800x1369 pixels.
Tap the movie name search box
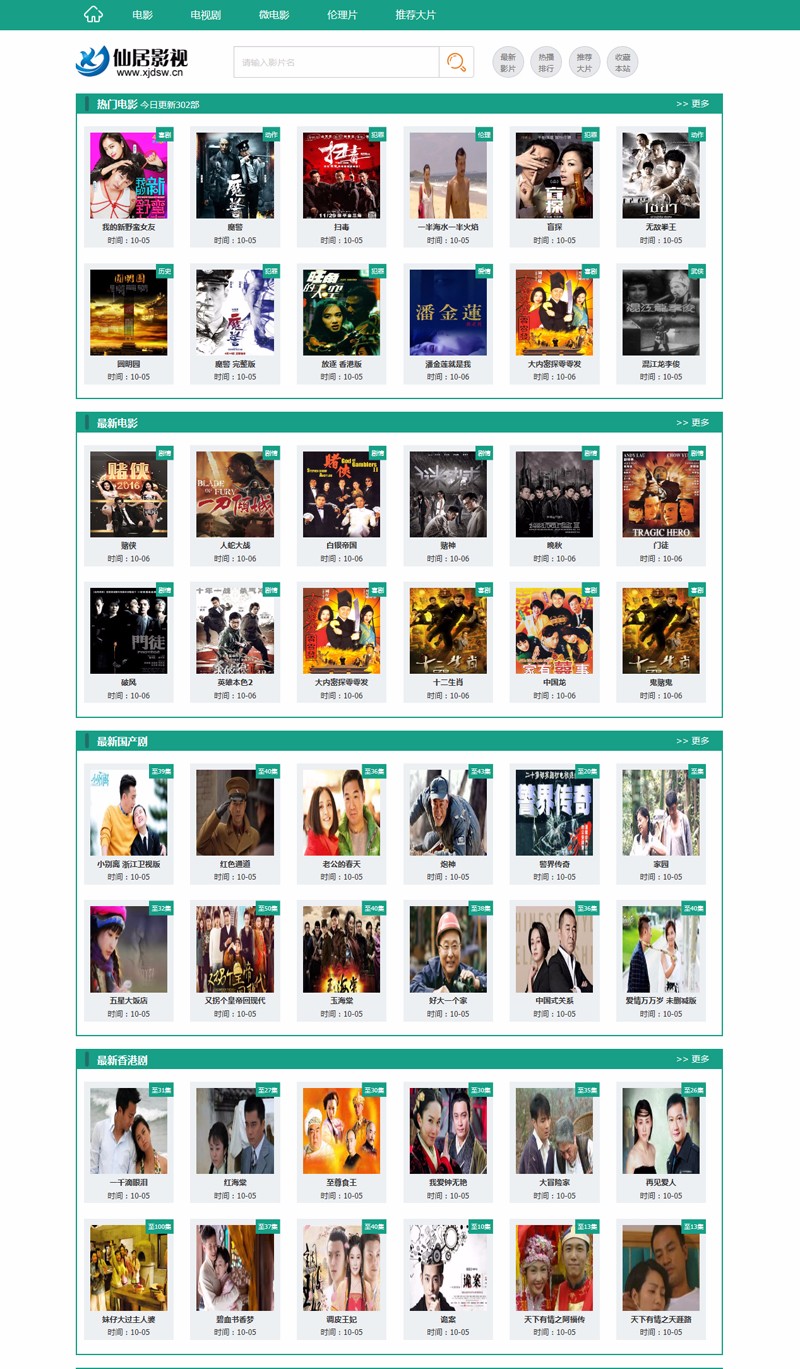pos(336,62)
